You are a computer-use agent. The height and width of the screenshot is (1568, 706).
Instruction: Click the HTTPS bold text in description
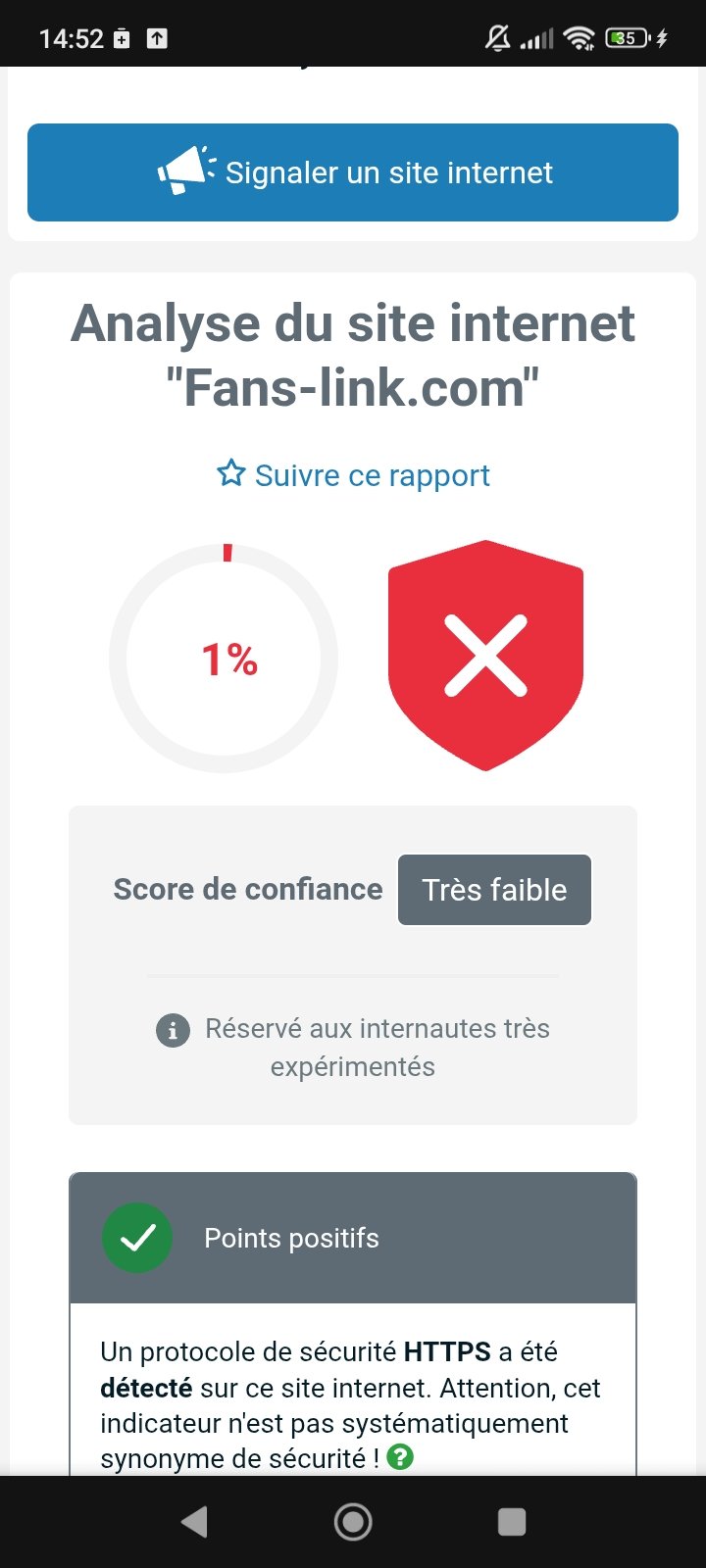point(446,1350)
